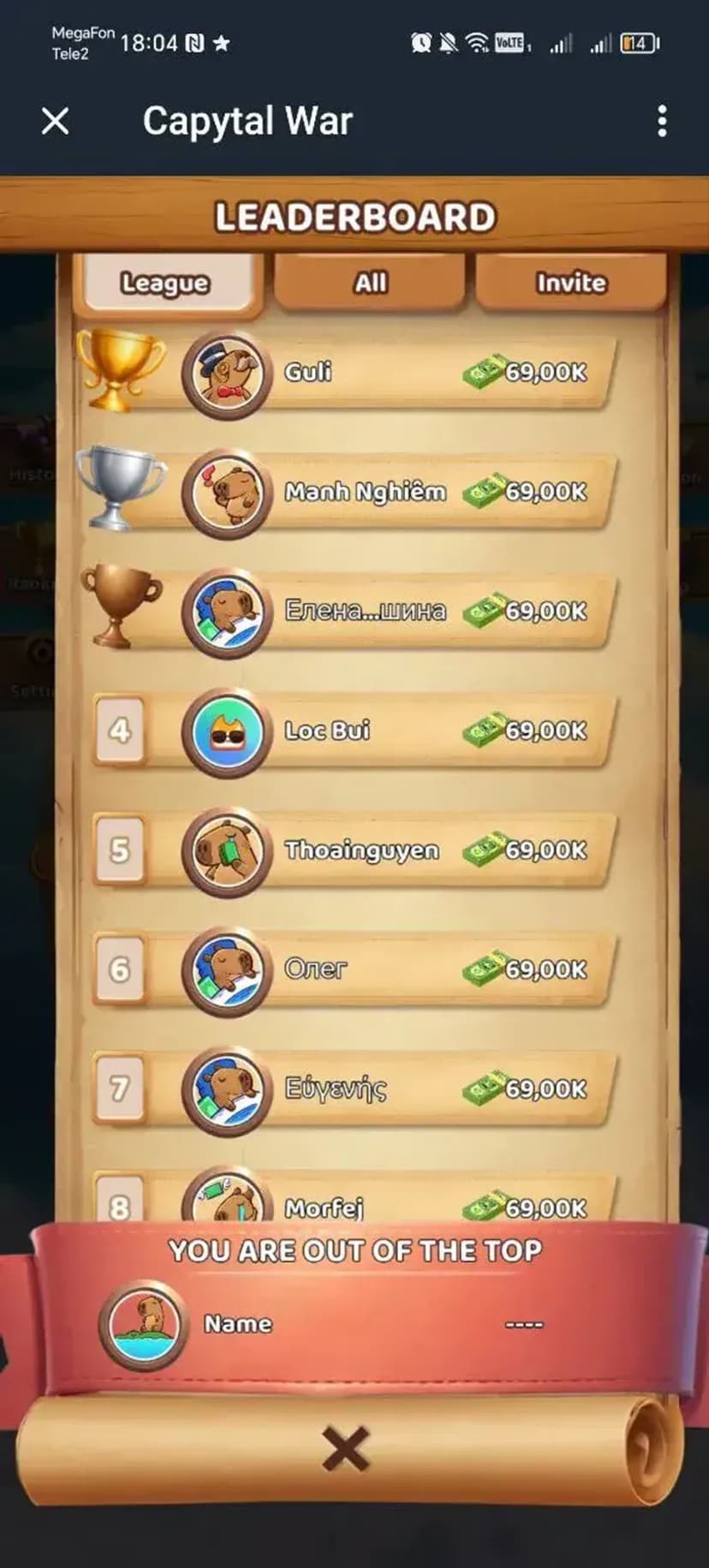Select the League leaderboard tab
The image size is (709, 1568).
coord(165,283)
